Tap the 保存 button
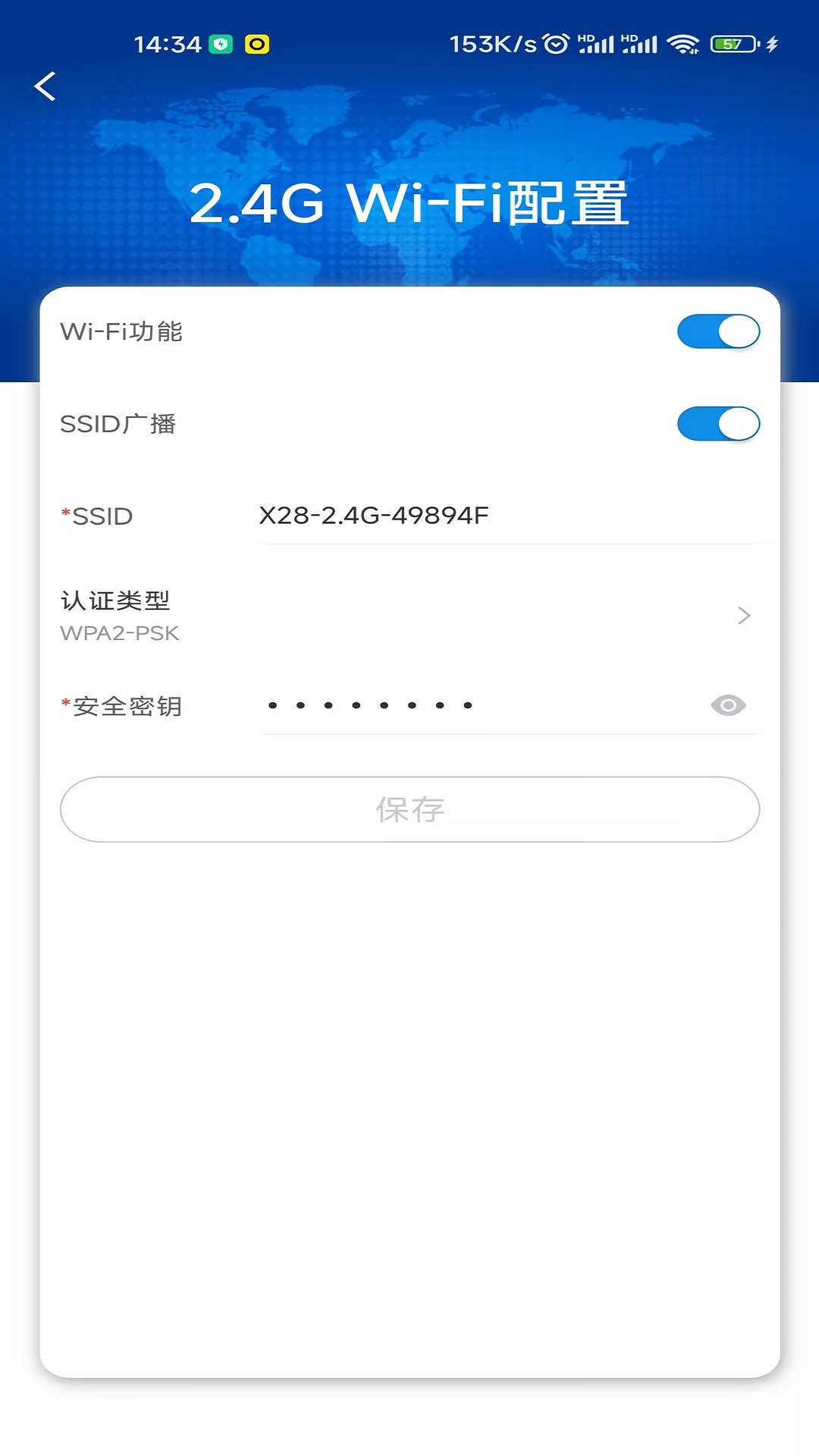 click(409, 809)
